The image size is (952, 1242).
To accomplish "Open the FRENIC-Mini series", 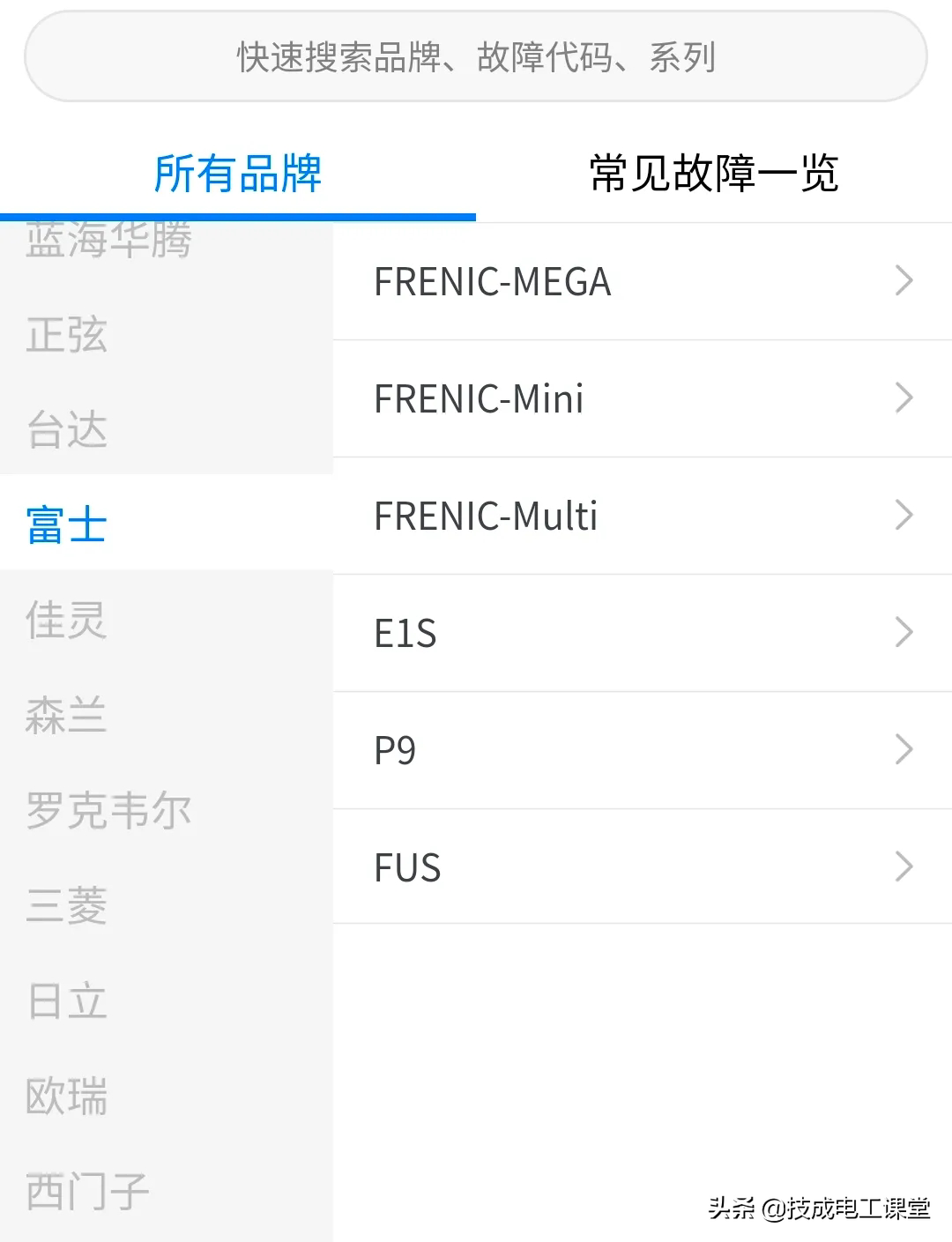I will tap(642, 399).
